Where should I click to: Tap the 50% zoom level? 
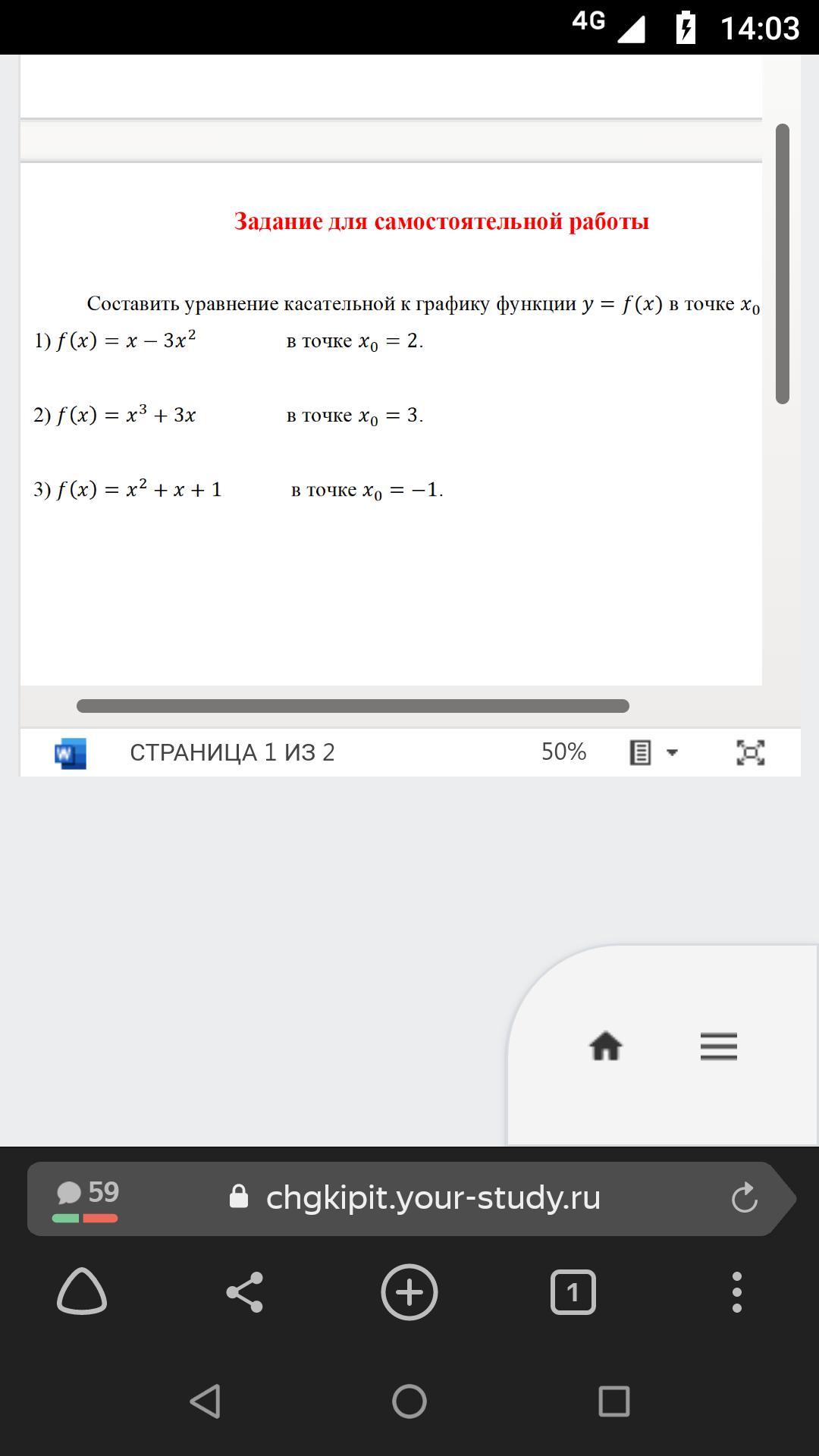563,752
